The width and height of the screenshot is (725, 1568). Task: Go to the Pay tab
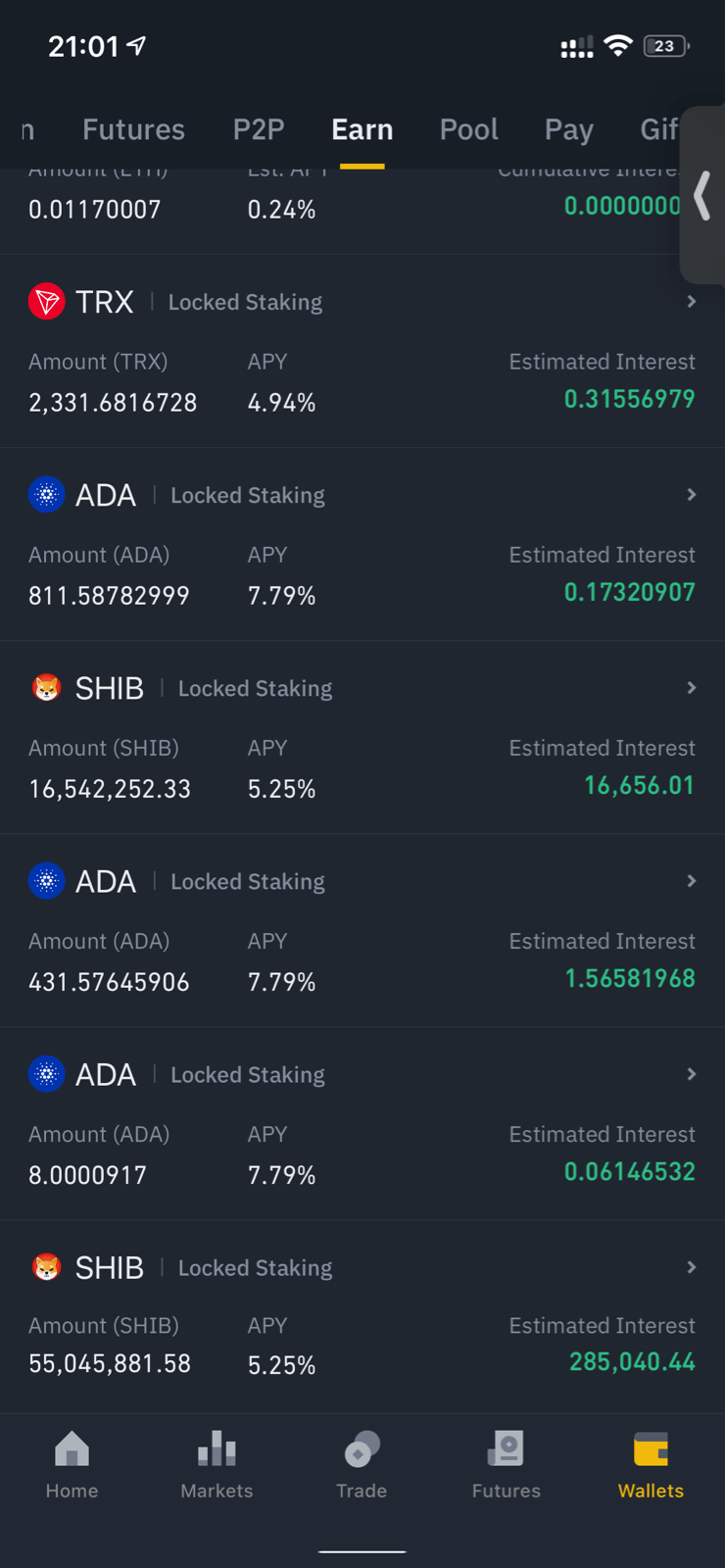[x=568, y=129]
